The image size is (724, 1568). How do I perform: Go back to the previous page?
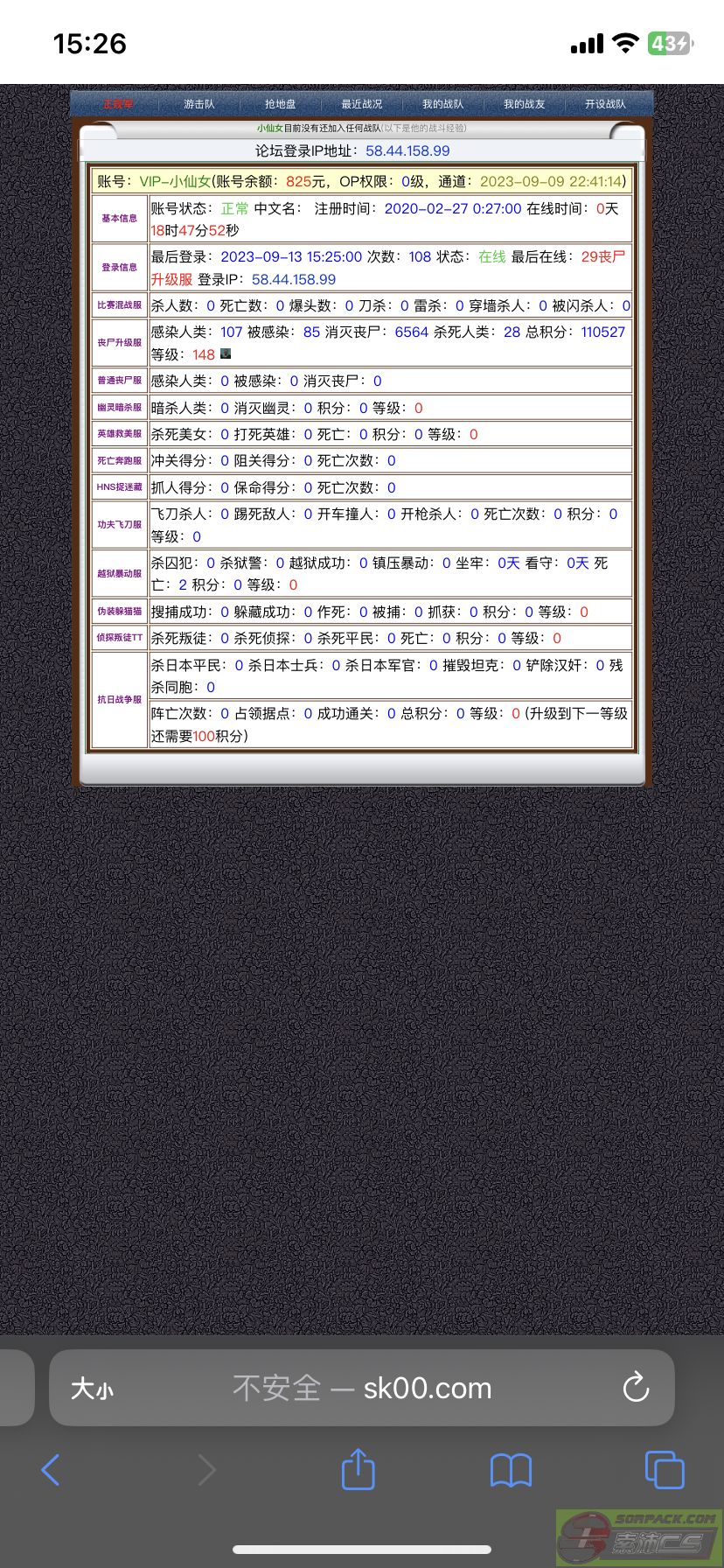tap(51, 1470)
